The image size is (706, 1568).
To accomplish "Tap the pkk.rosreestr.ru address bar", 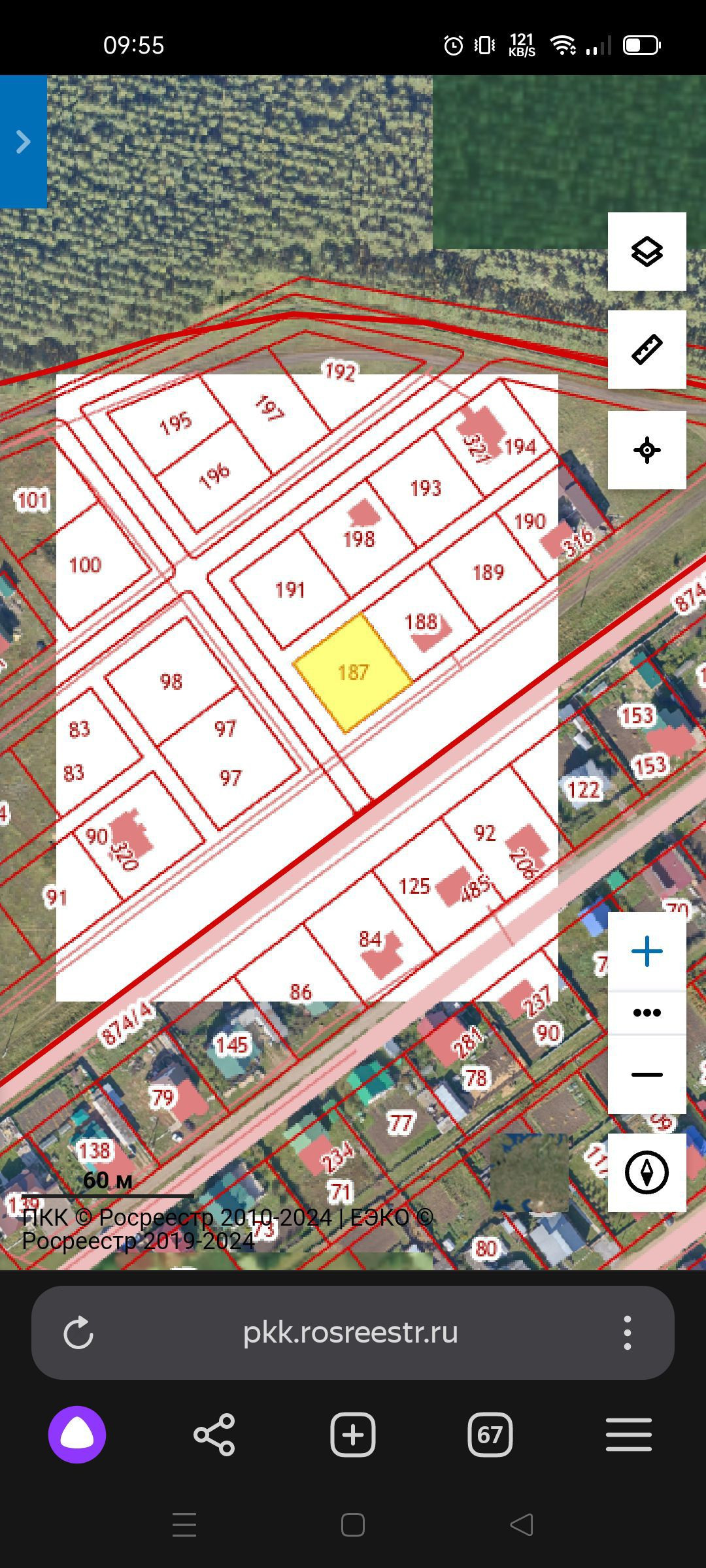I will click(x=350, y=1333).
